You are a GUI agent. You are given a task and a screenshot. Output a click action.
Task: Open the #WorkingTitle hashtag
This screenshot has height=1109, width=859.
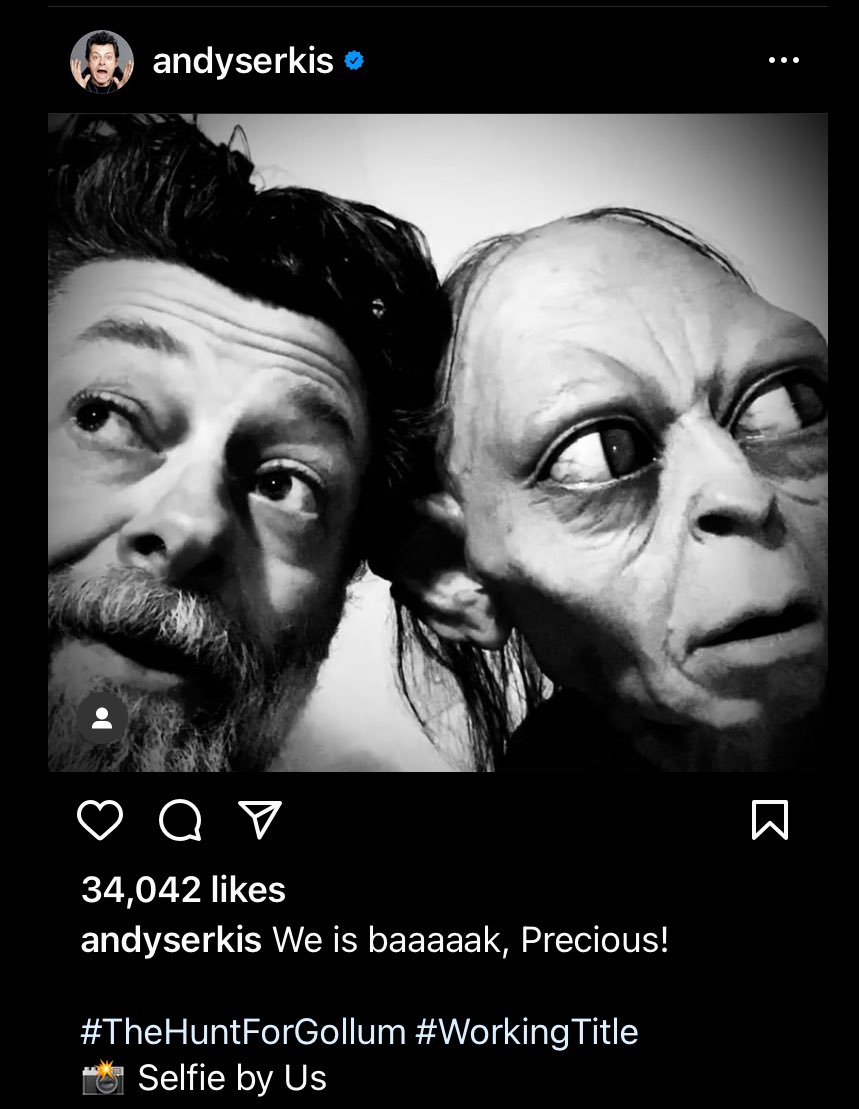pos(526,1031)
